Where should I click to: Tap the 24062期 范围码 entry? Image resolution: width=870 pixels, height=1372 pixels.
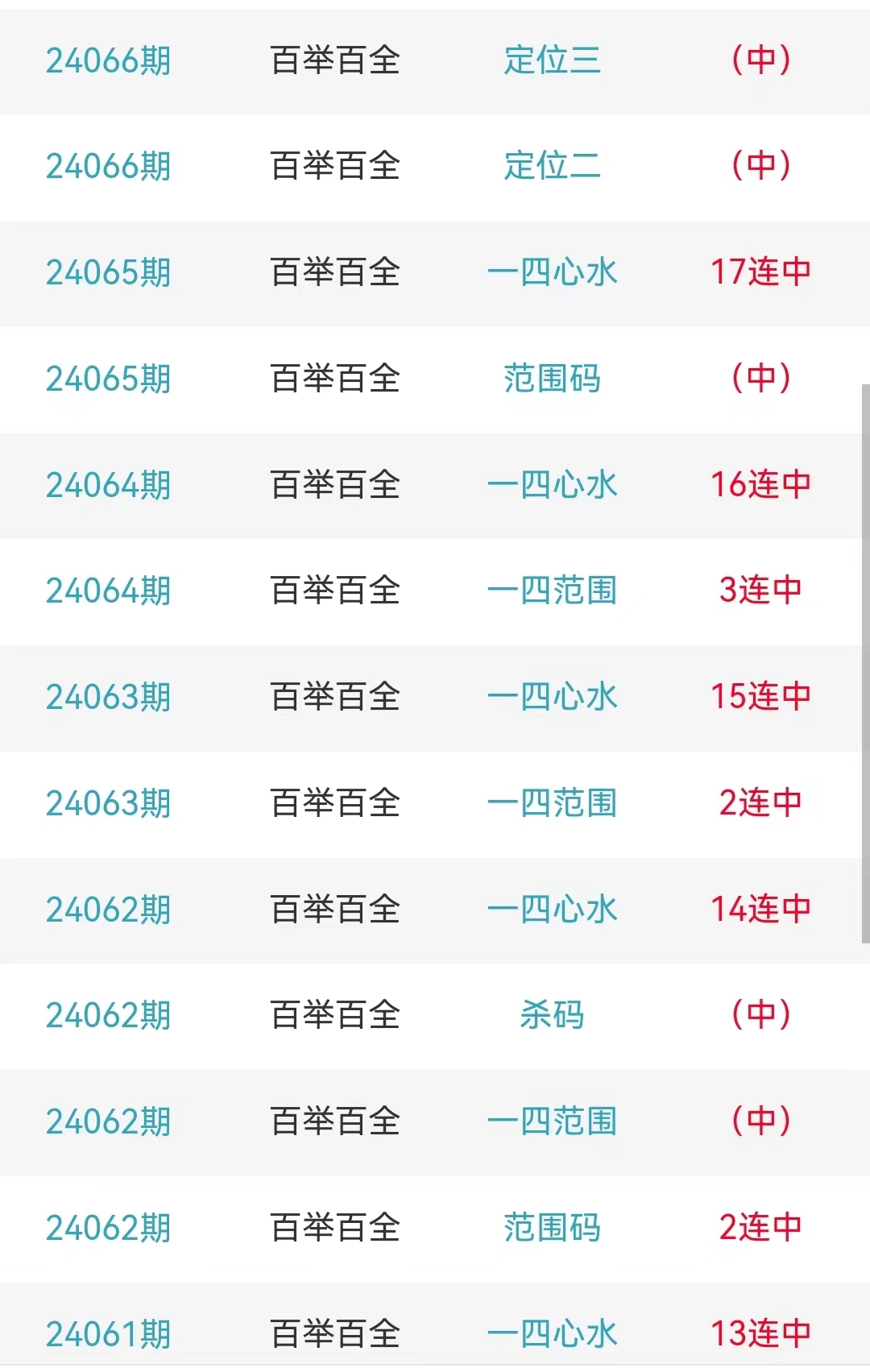[552, 1228]
